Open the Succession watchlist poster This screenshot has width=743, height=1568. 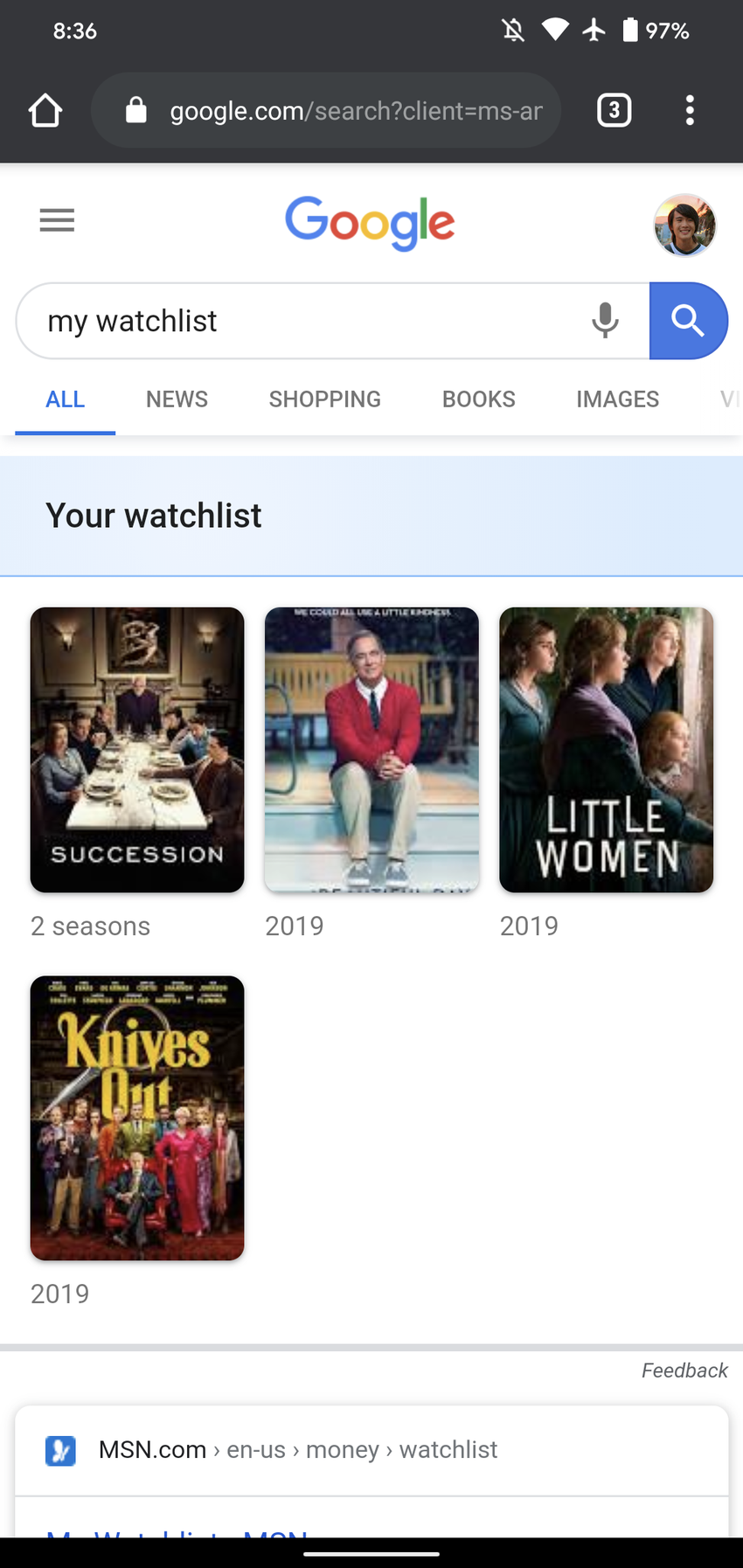137,749
